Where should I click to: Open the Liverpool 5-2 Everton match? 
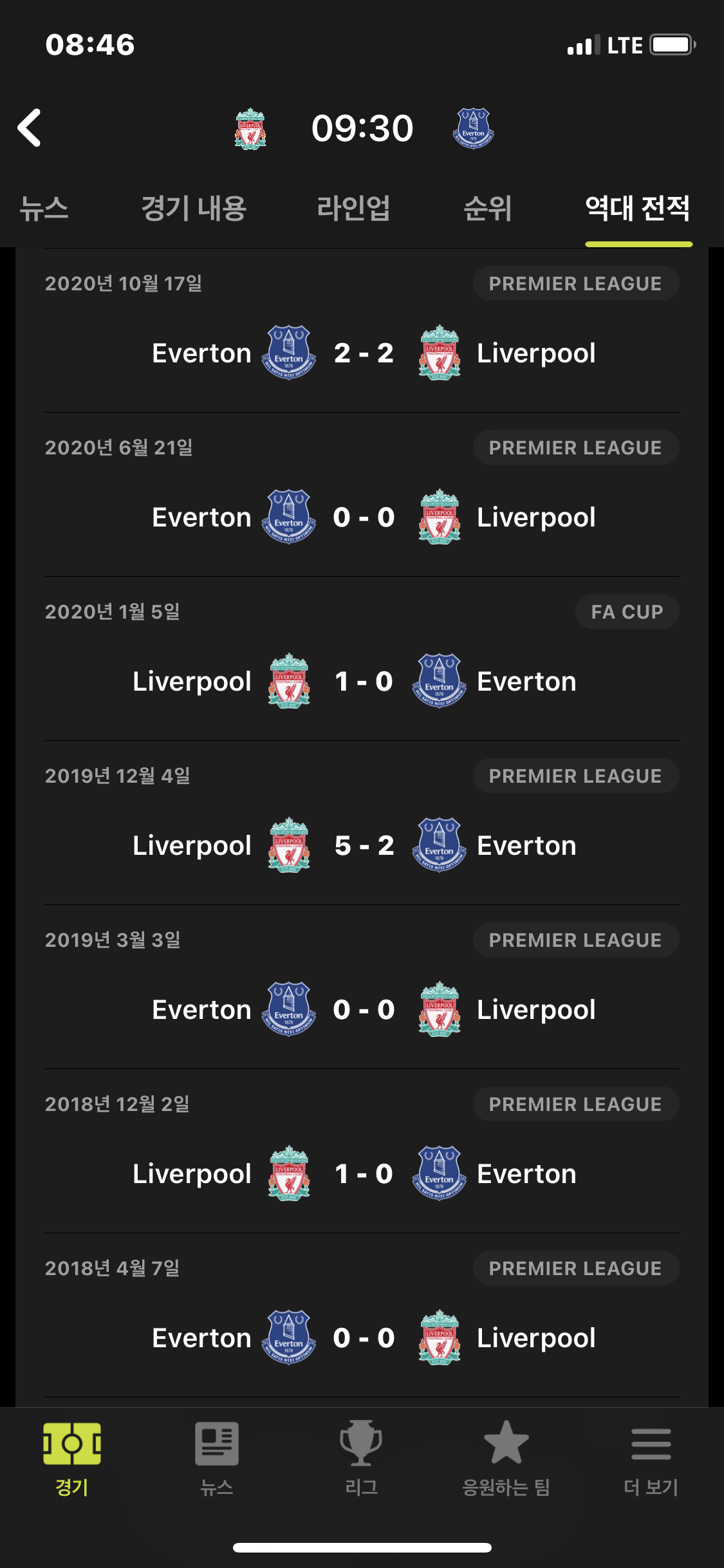pyautogui.click(x=362, y=823)
